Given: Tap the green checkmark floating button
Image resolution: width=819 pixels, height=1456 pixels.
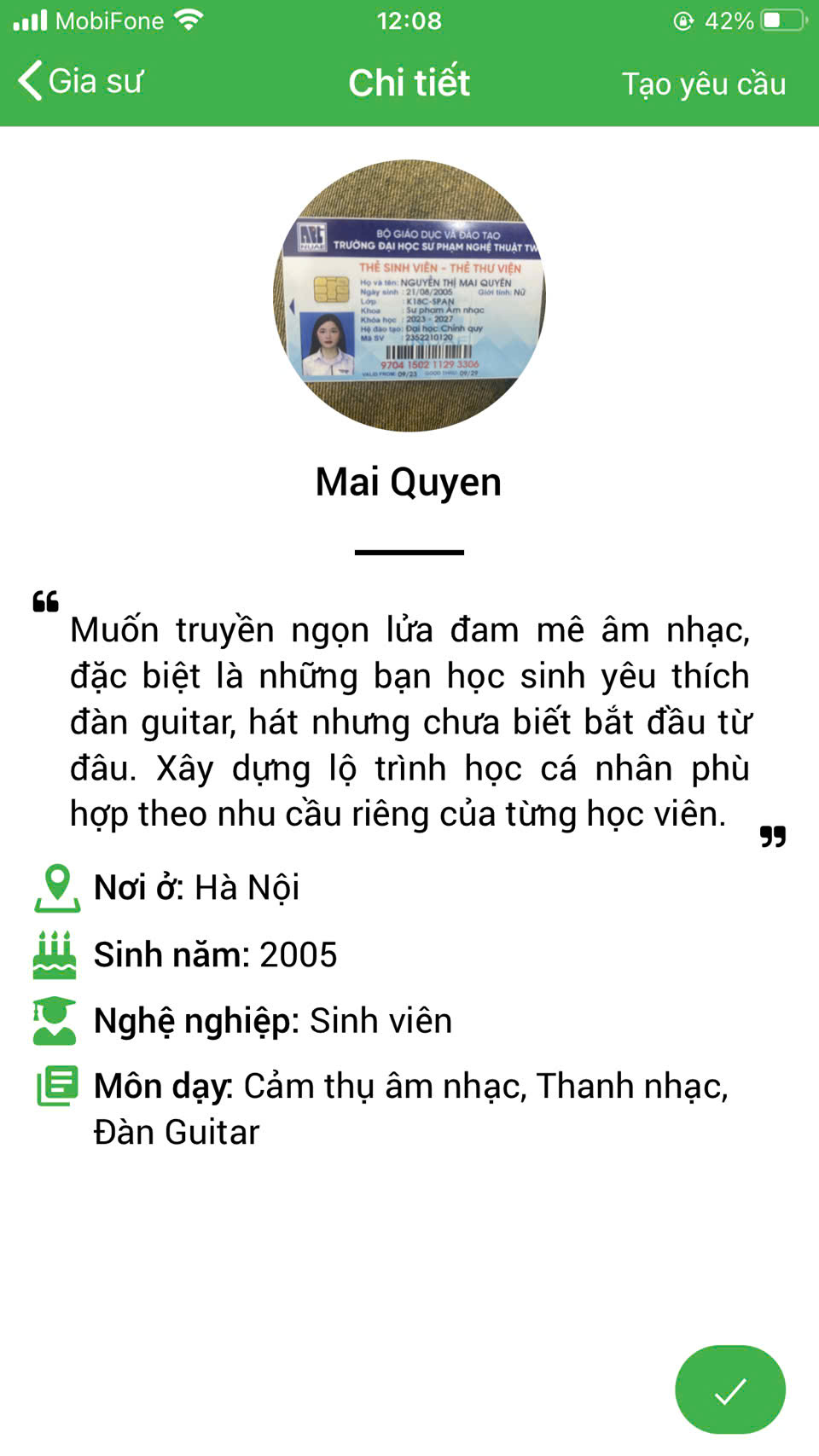Looking at the screenshot, I should 729,1390.
